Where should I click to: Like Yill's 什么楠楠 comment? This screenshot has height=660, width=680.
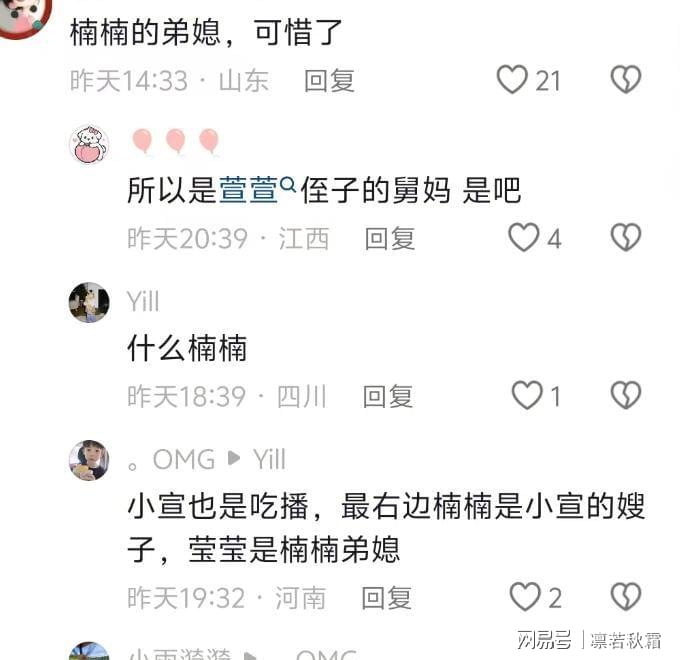point(527,395)
